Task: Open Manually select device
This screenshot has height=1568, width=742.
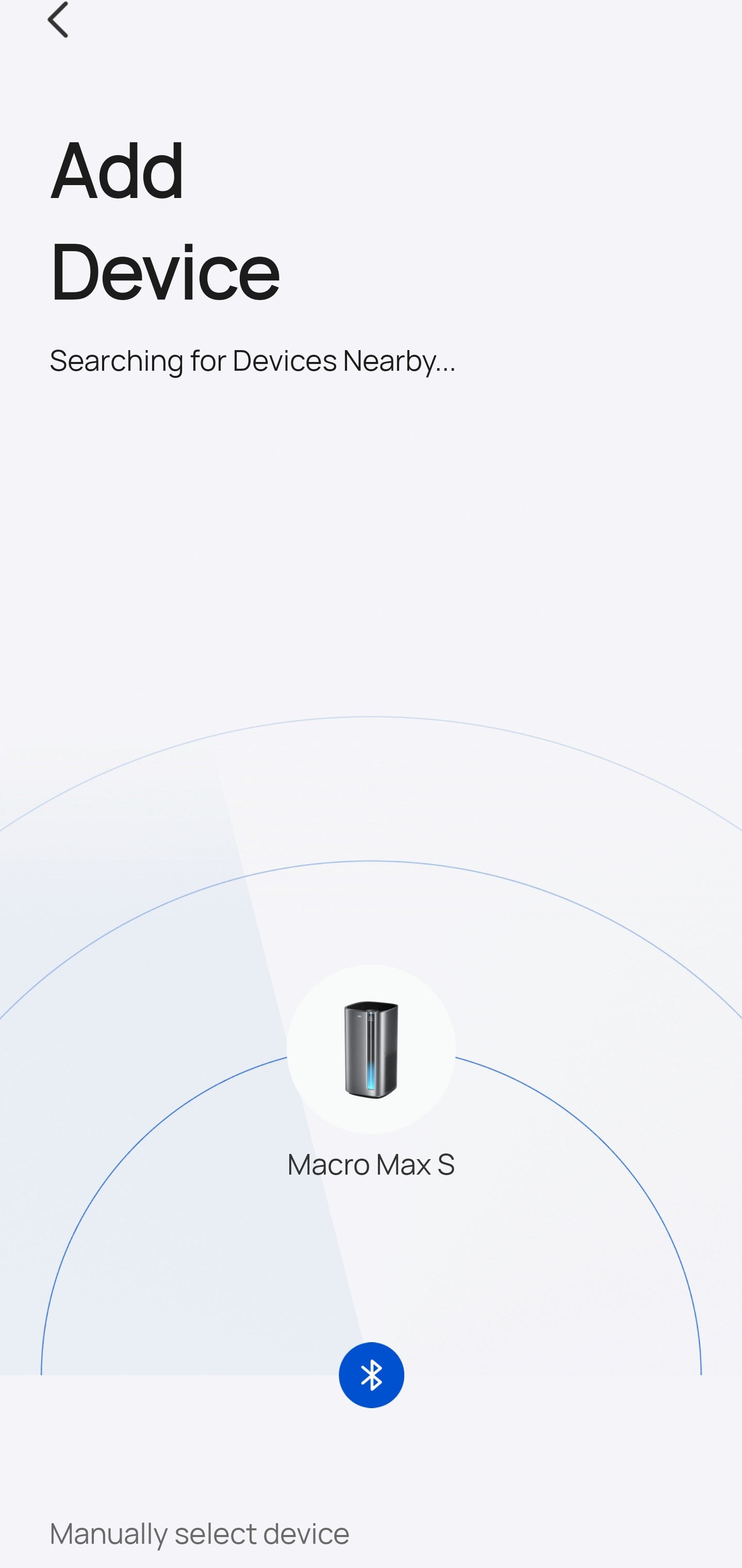Action: coord(199,1533)
